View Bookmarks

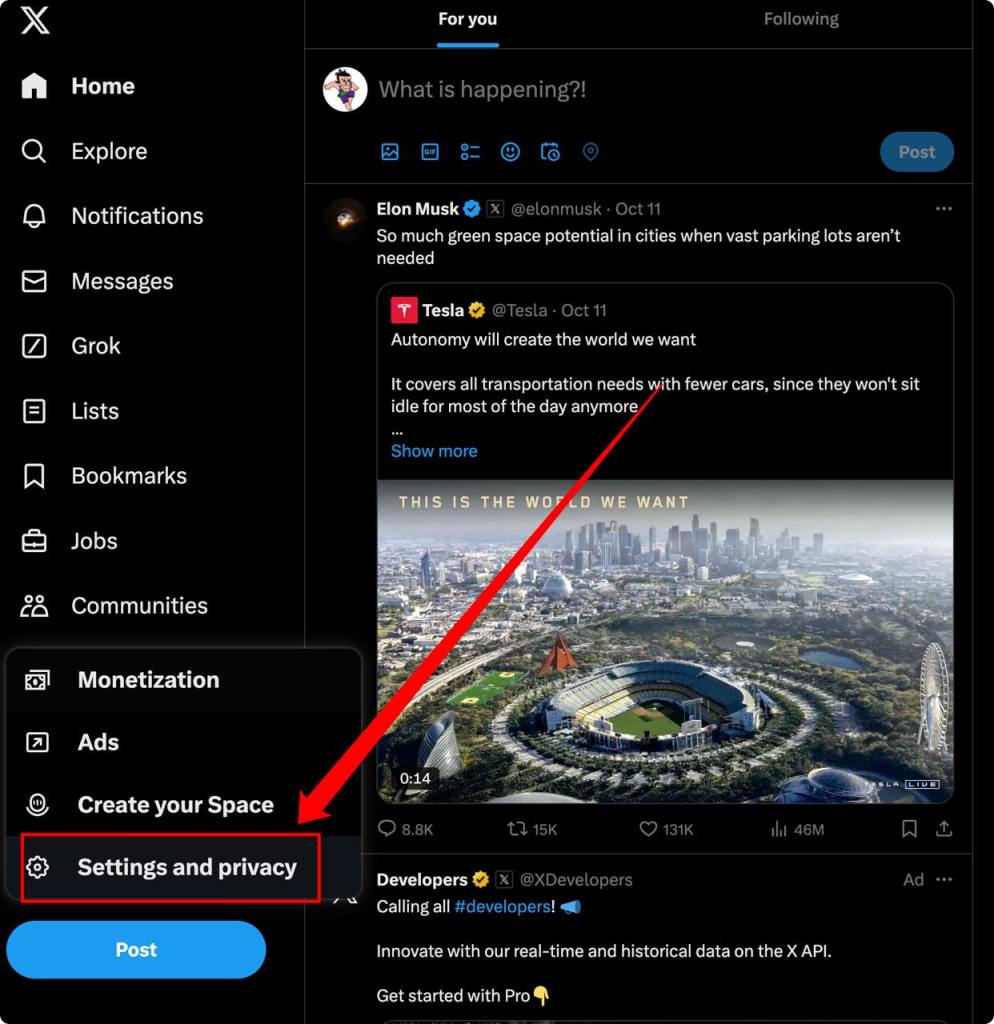pos(128,476)
